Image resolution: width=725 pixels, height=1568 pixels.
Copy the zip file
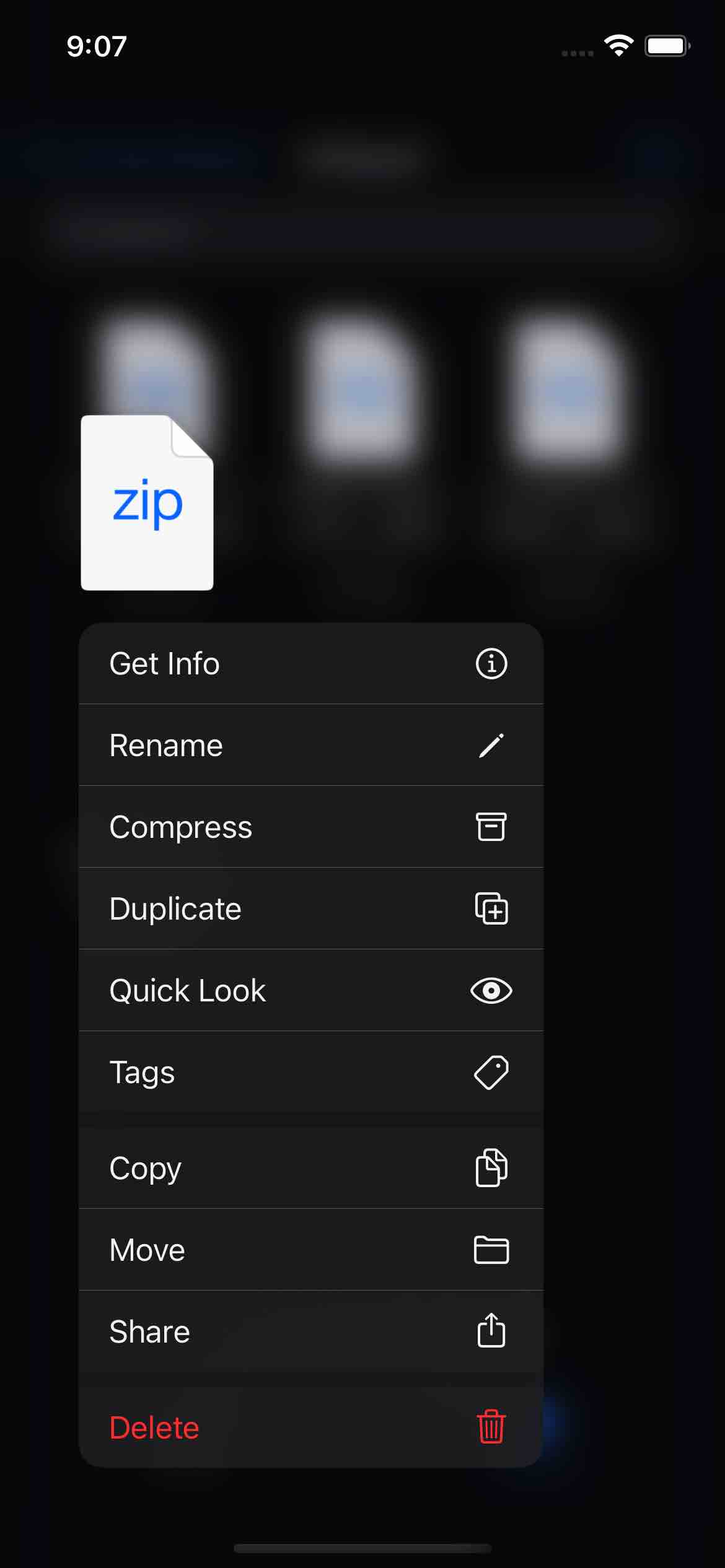click(x=311, y=1167)
